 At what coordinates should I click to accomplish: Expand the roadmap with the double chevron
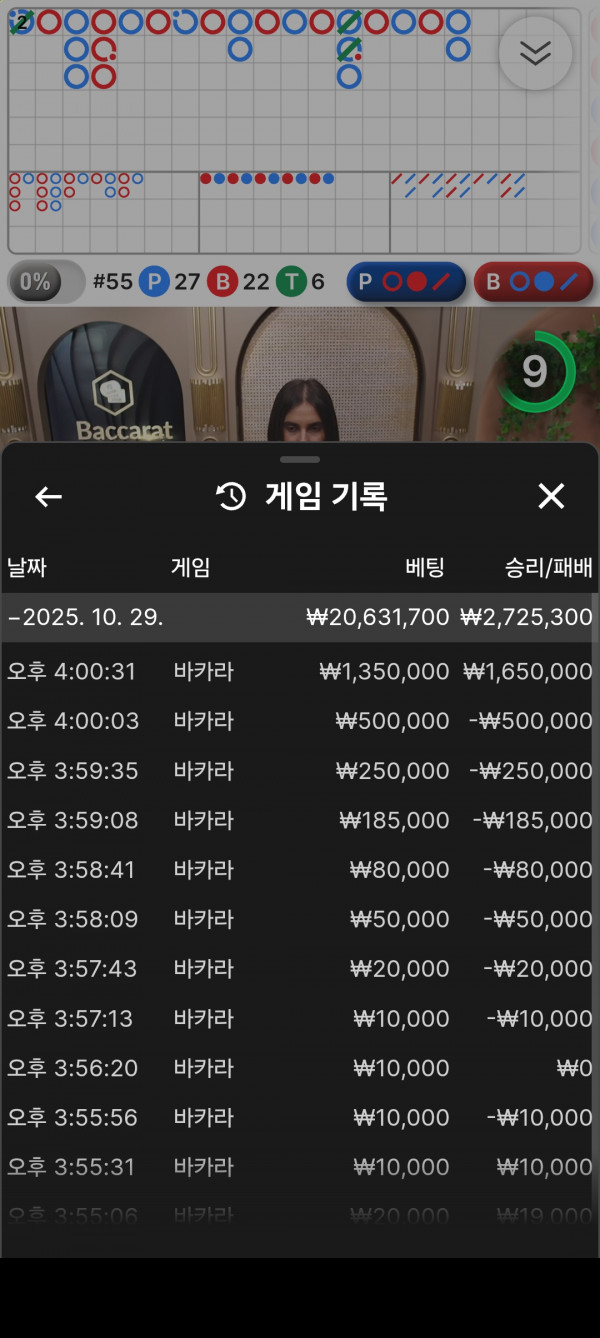(x=535, y=54)
